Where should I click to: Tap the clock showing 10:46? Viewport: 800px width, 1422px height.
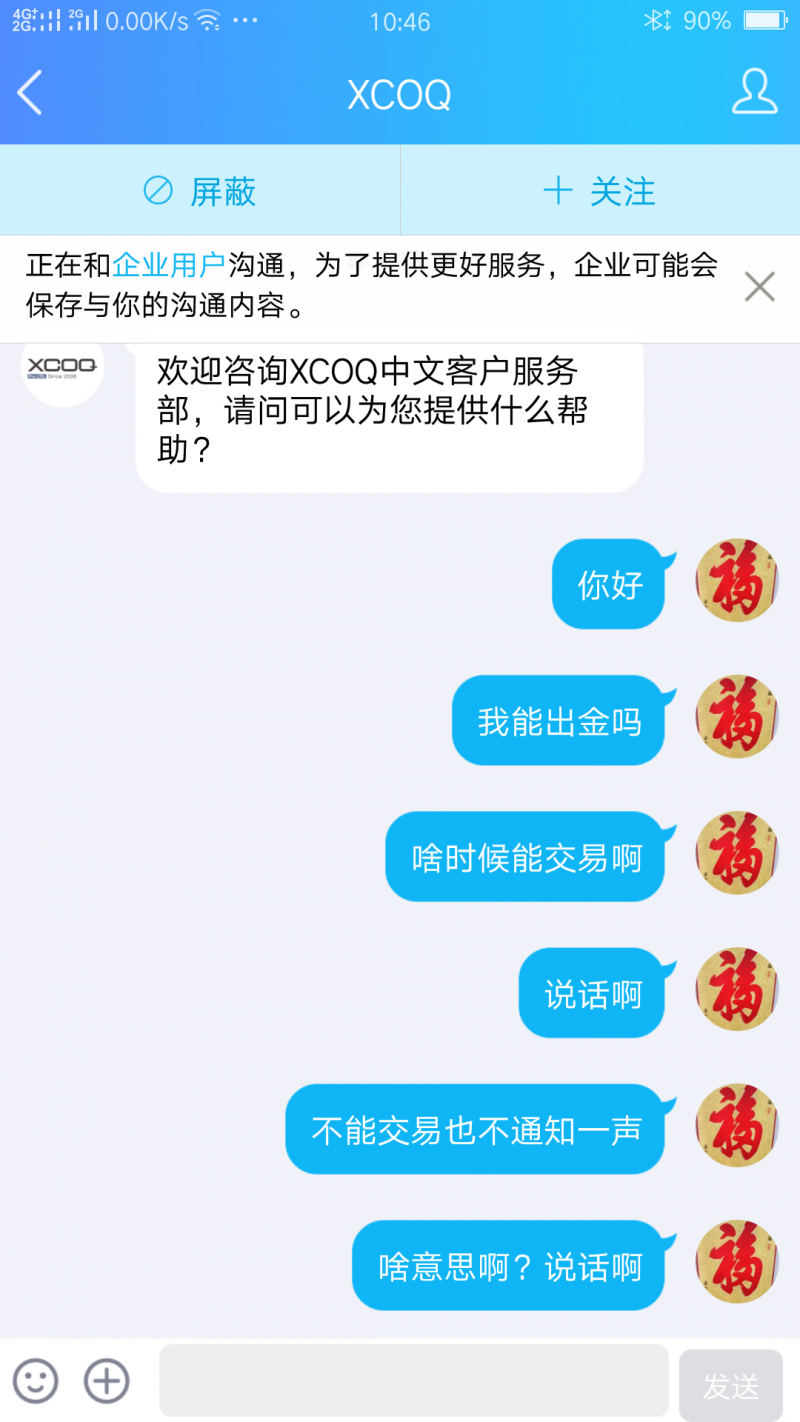[399, 22]
